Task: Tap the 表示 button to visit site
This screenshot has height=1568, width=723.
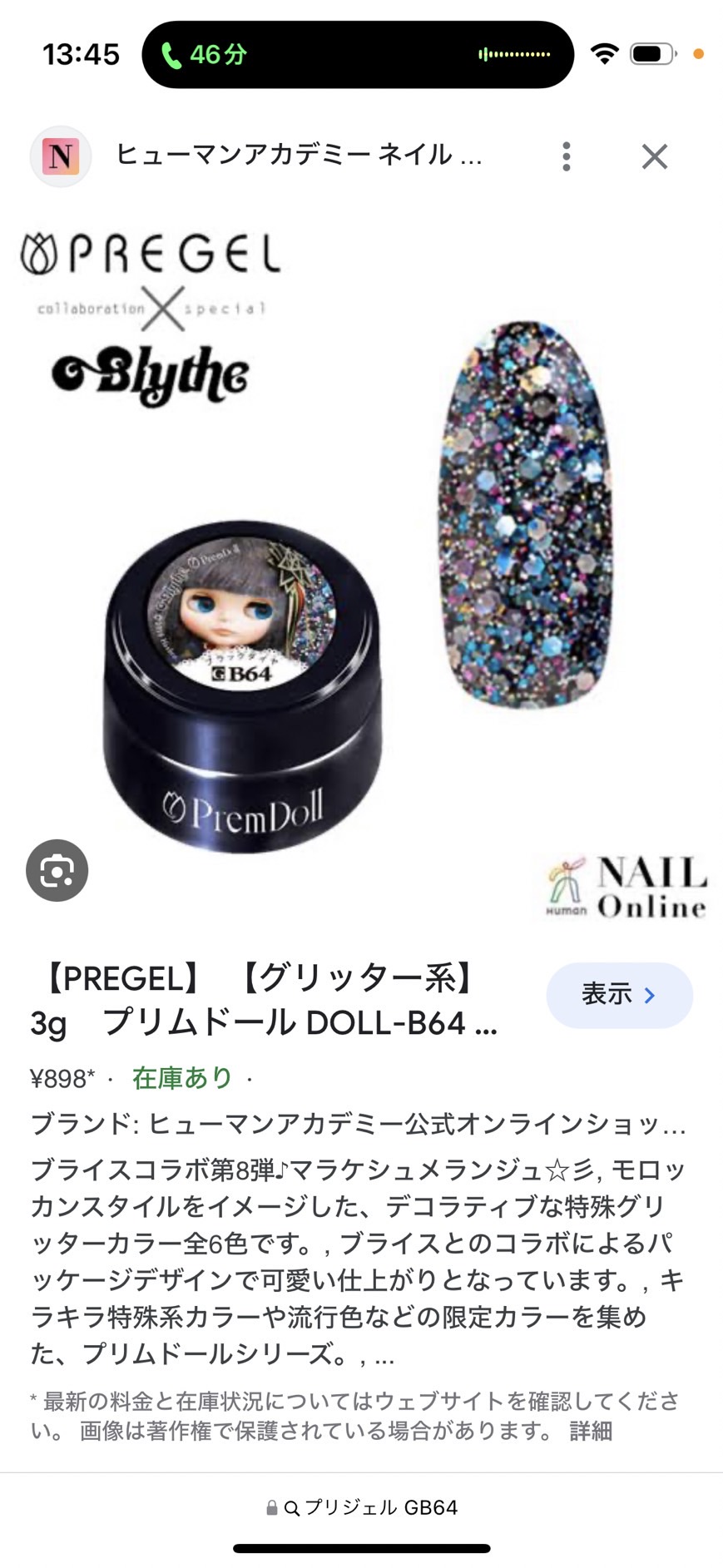Action: [619, 995]
